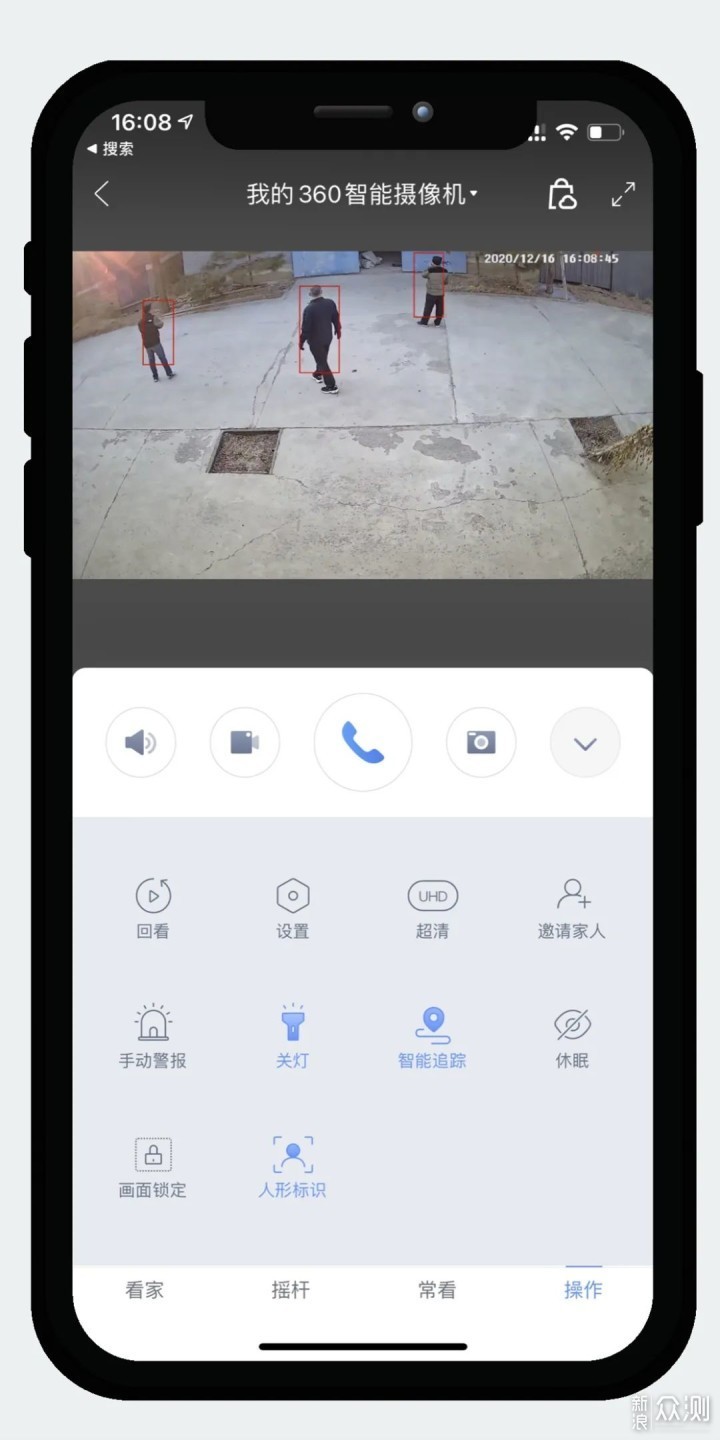Toggle 智能追踪 smart tracking
Screen dimensions: 720x1440
tap(432, 1037)
